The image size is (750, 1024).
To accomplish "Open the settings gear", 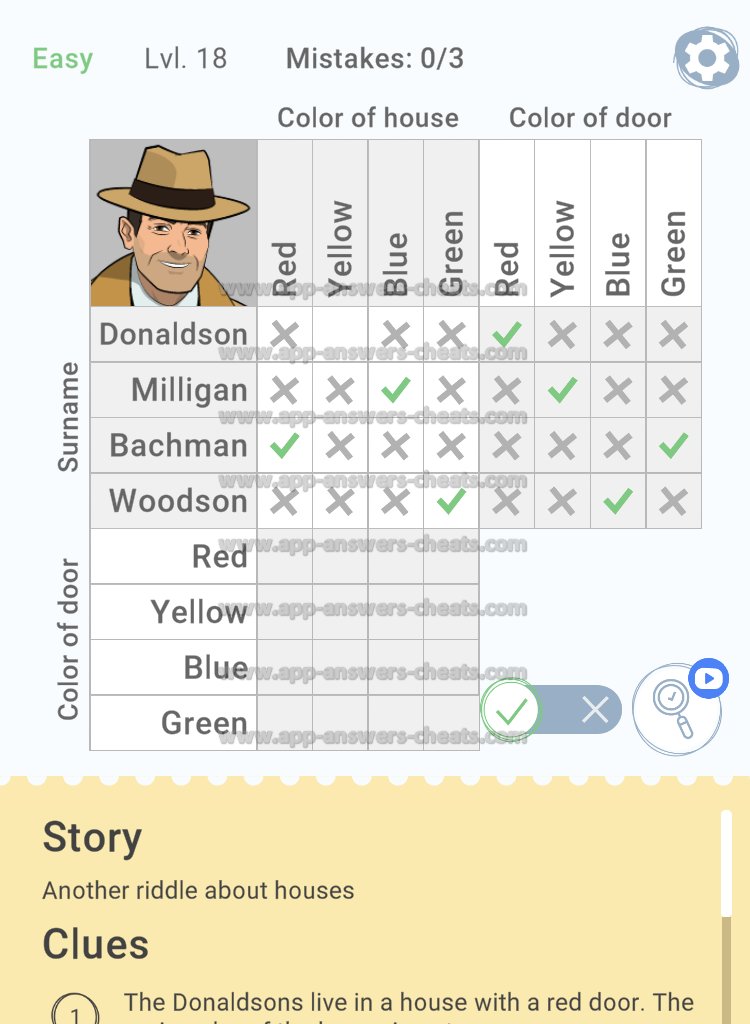I will pos(706,59).
